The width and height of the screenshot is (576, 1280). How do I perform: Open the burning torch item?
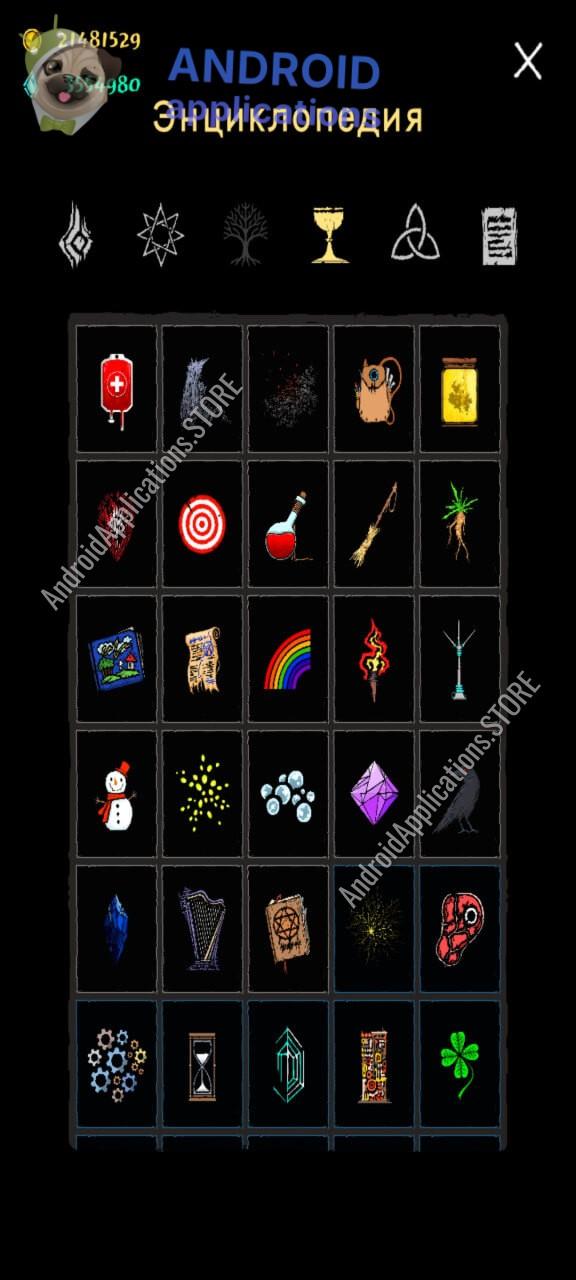click(x=374, y=659)
